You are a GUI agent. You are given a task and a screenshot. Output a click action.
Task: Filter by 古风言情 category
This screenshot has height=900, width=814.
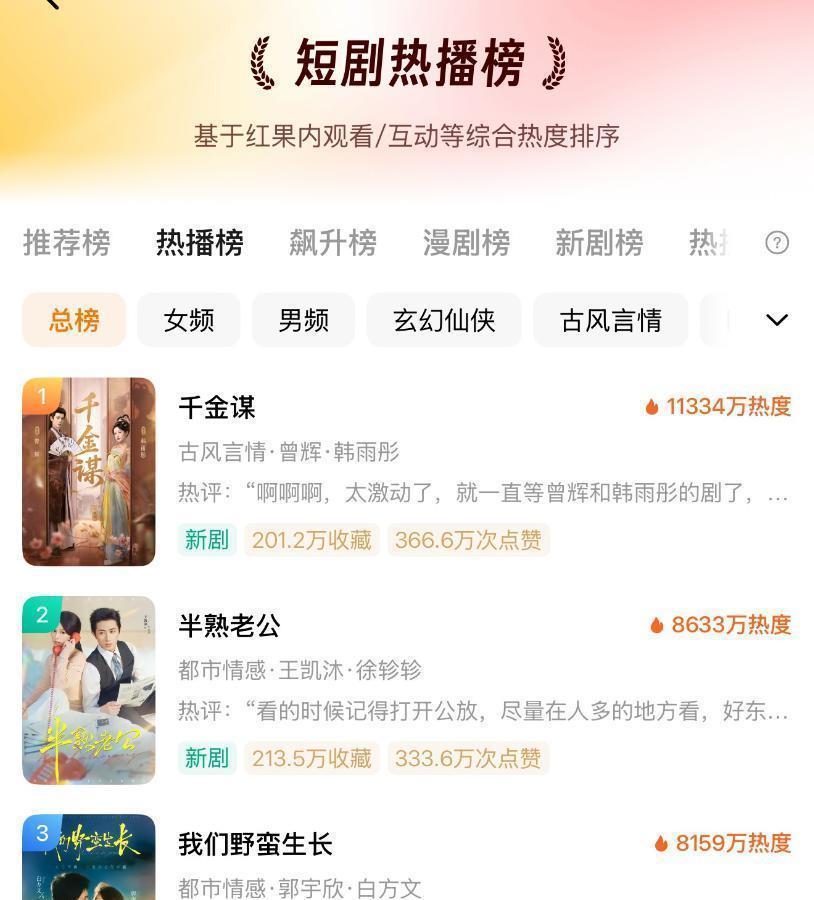click(x=611, y=320)
